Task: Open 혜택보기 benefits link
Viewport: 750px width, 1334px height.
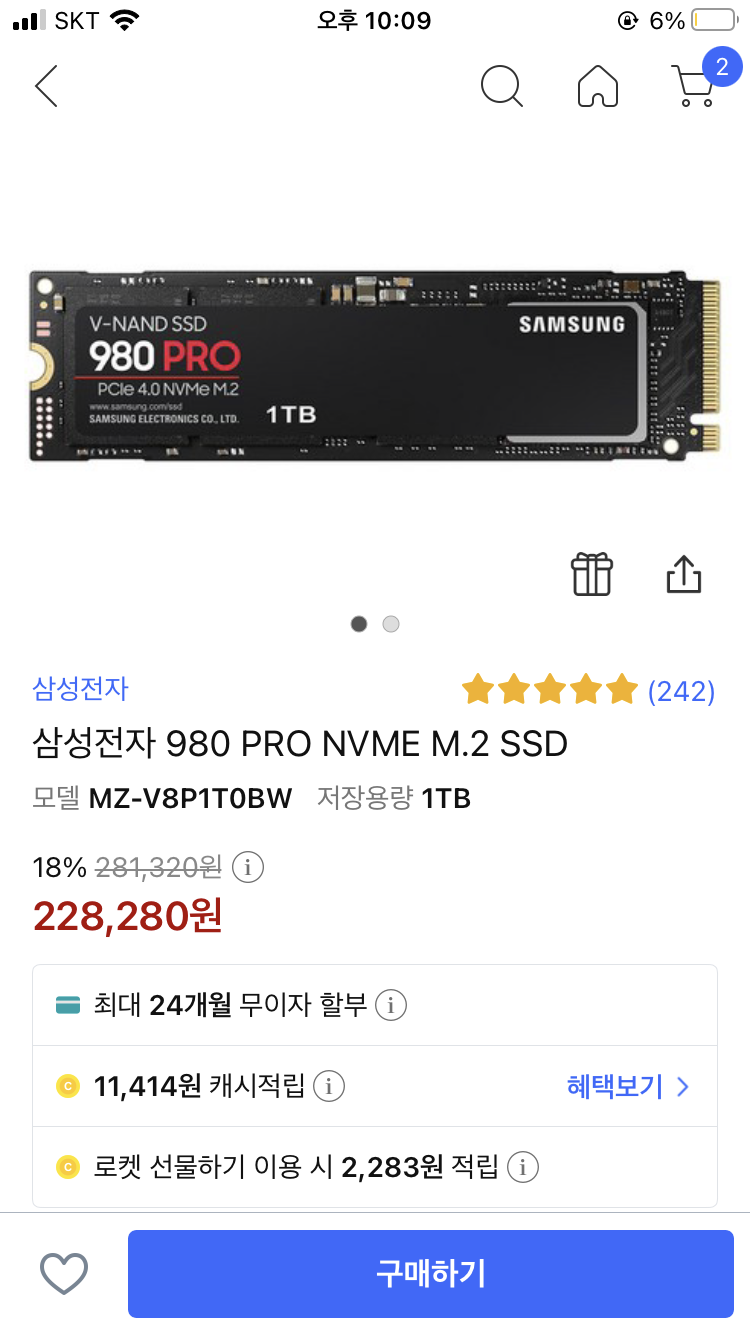Action: pyautogui.click(x=628, y=1086)
